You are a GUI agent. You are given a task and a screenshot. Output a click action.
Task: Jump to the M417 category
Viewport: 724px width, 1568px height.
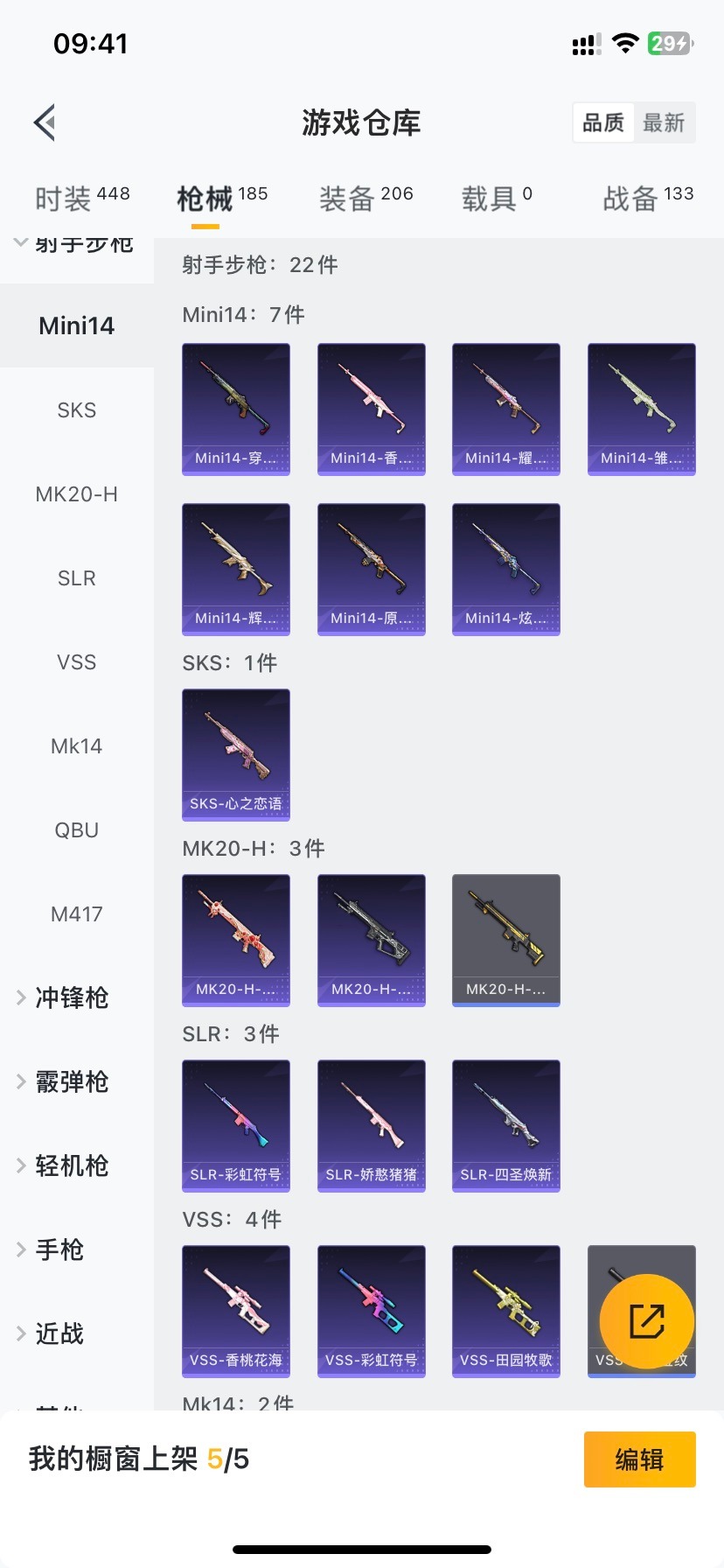click(77, 914)
